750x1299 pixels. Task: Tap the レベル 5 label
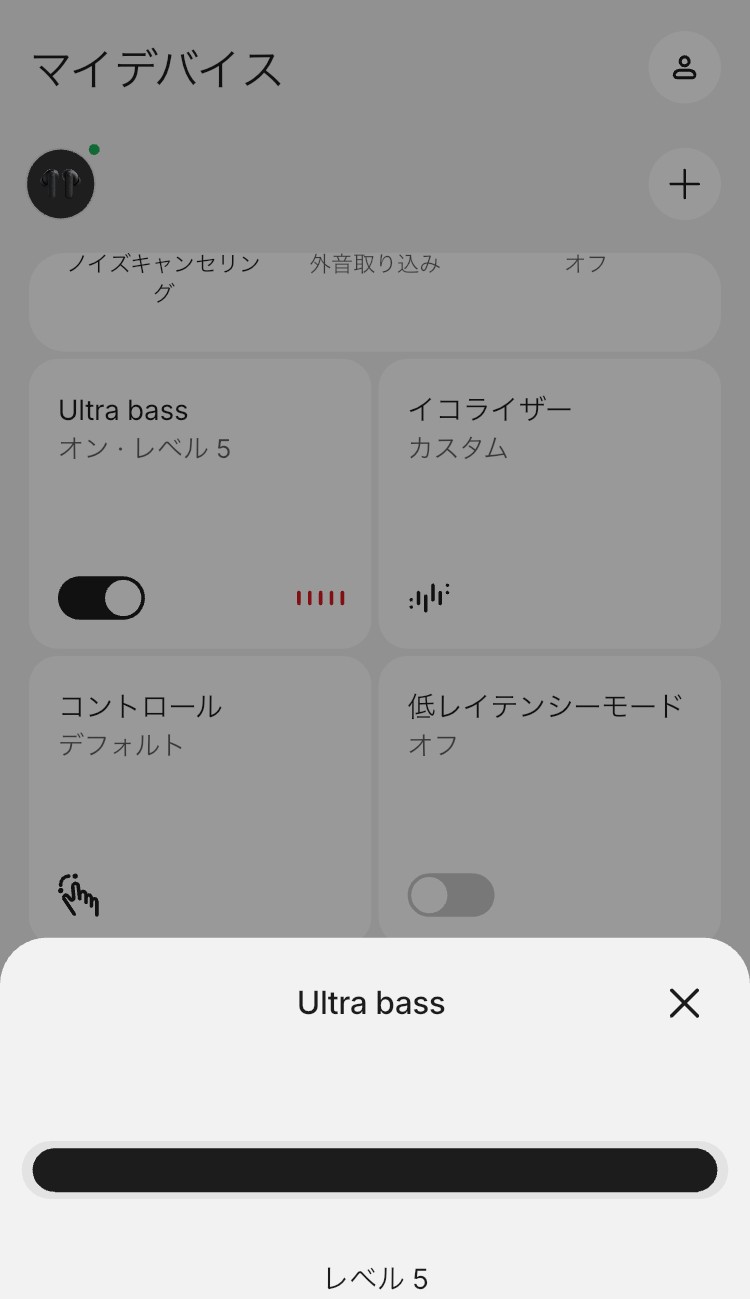375,1276
